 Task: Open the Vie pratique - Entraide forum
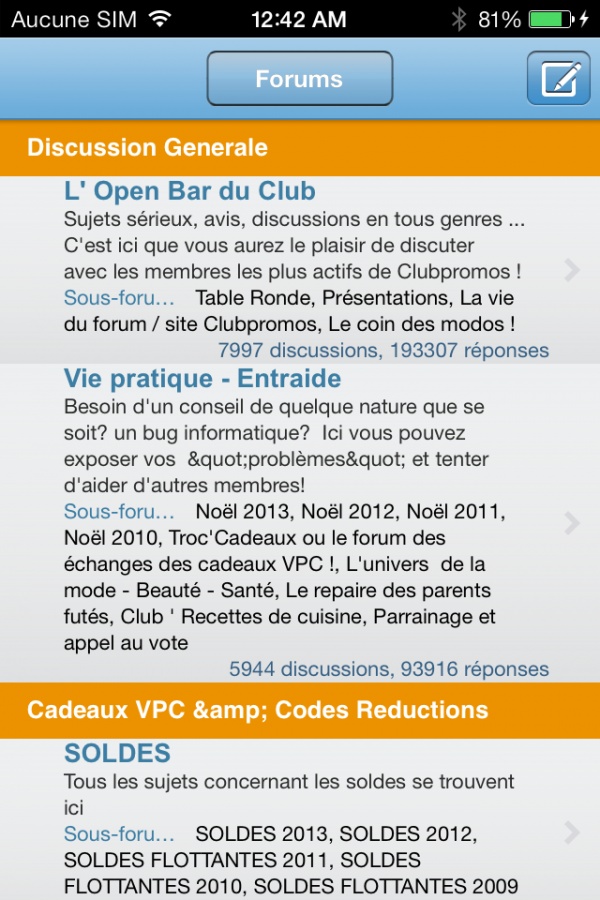click(202, 379)
